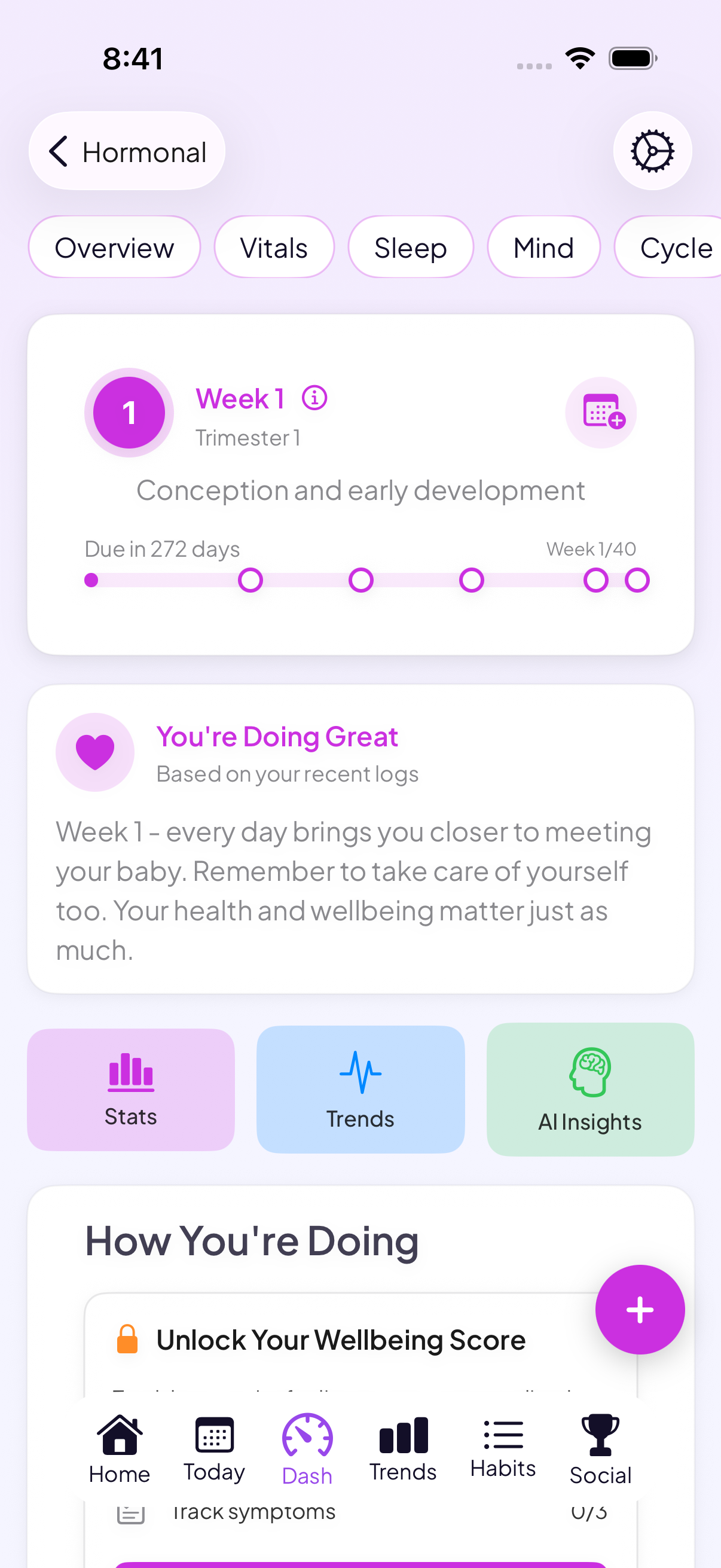Open the Stats shortcut with bar chart icon
721x1568 pixels.
130,1088
